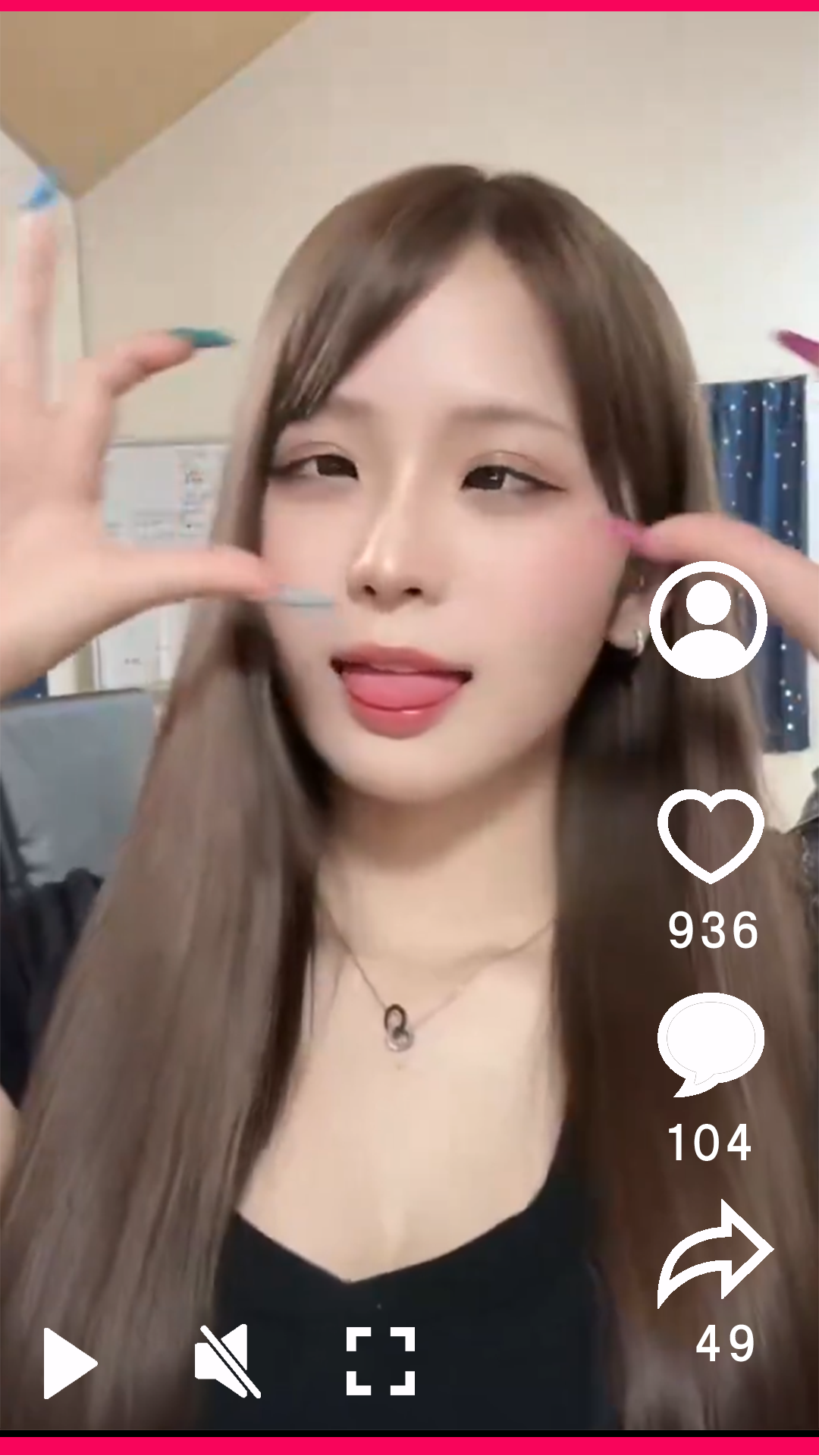
Task: Like this video with the heart
Action: pyautogui.click(x=711, y=835)
